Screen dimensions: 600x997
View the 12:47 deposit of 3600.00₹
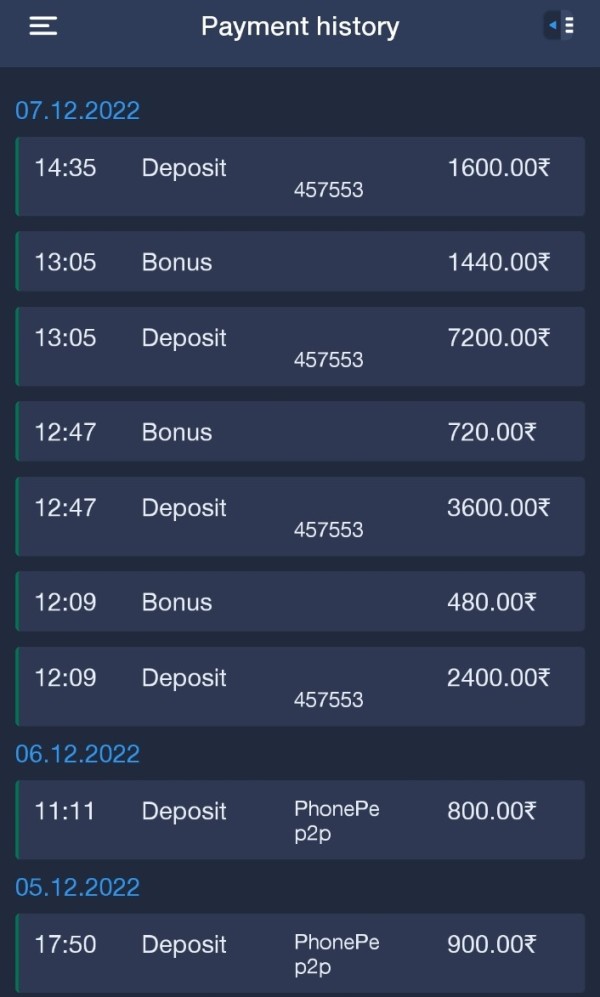[300, 516]
